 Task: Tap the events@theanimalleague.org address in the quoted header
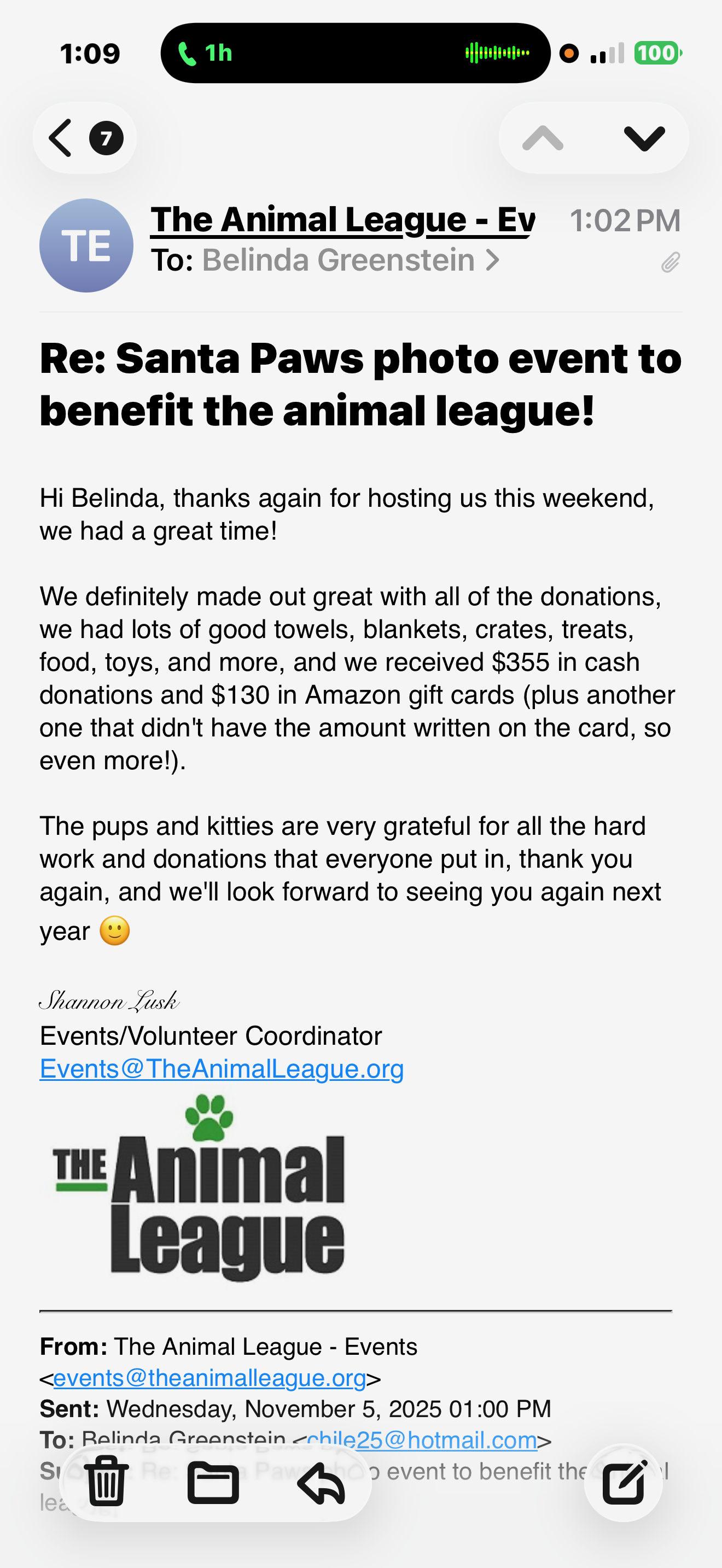pyautogui.click(x=210, y=1378)
